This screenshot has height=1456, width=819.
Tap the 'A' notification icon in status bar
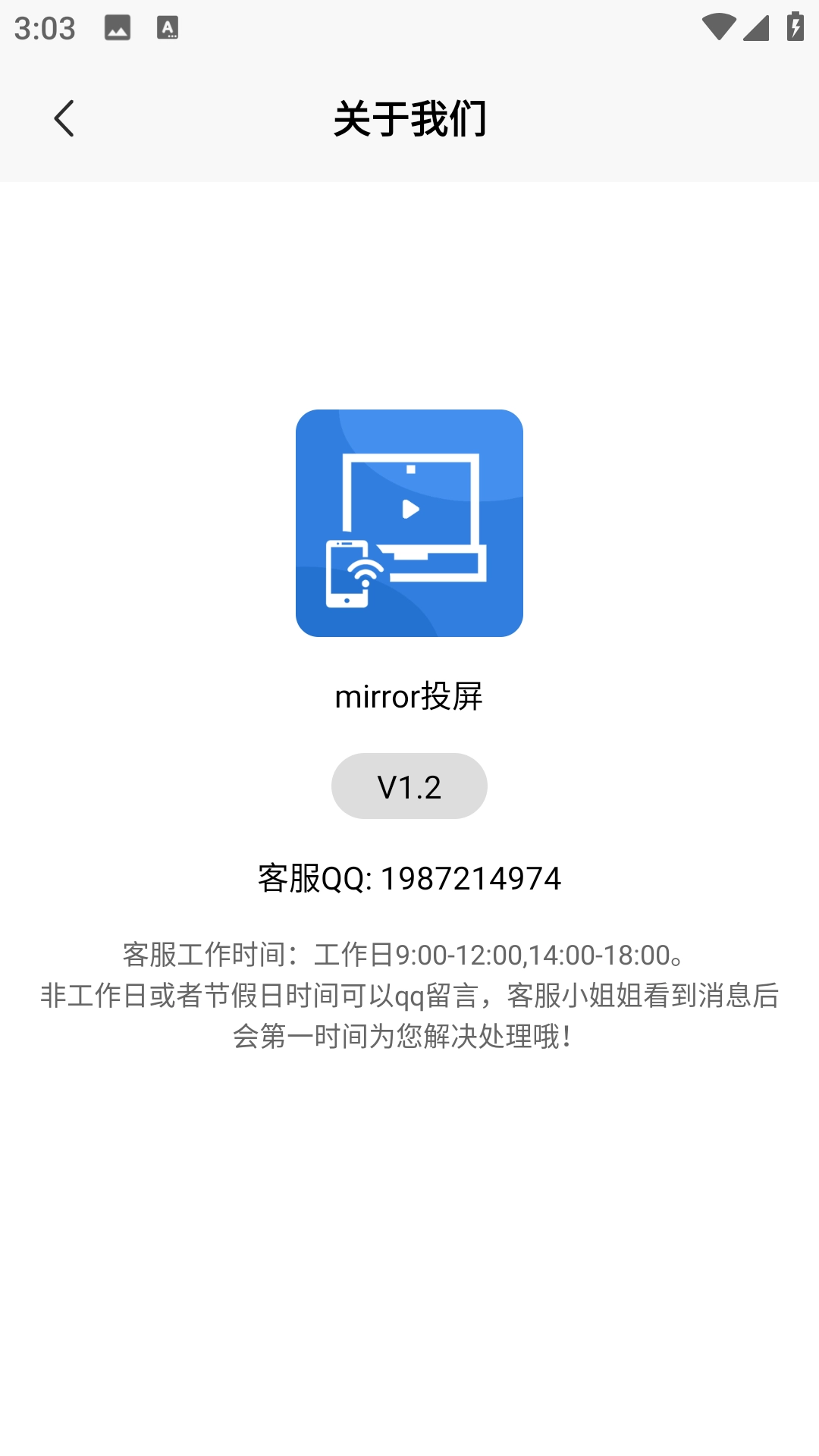click(167, 28)
